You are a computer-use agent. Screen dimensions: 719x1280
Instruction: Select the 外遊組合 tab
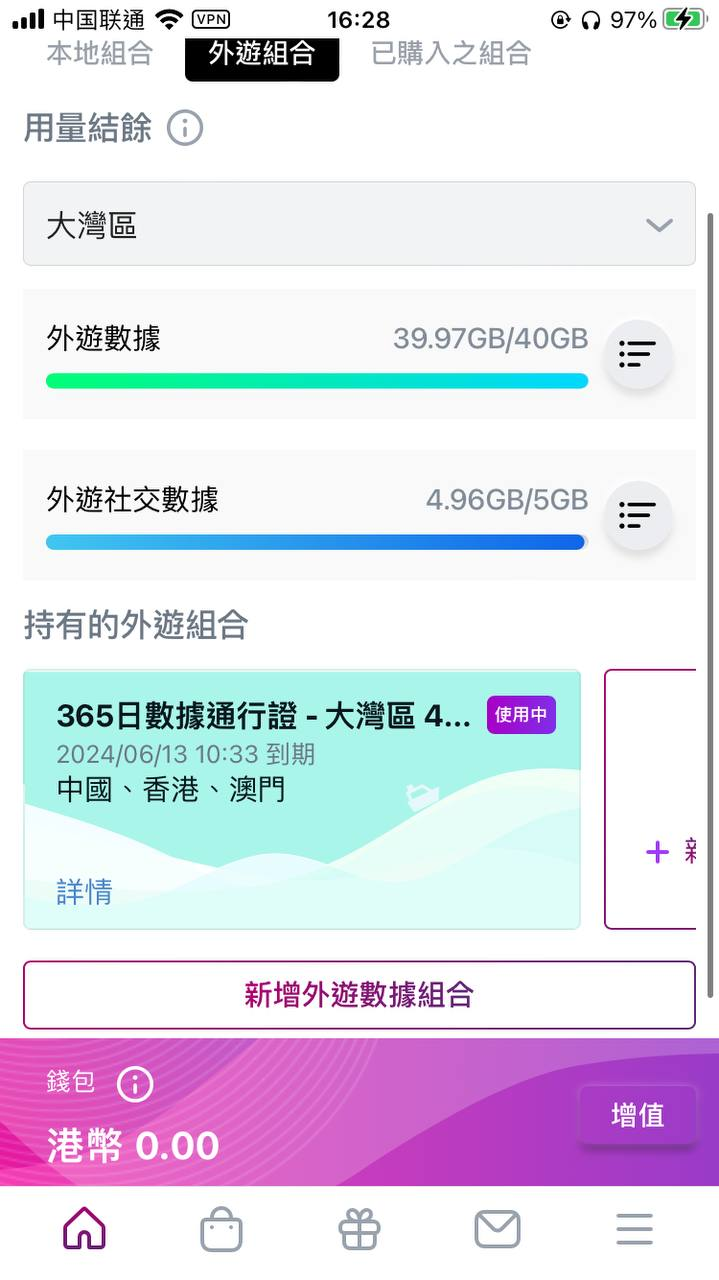pyautogui.click(x=262, y=55)
